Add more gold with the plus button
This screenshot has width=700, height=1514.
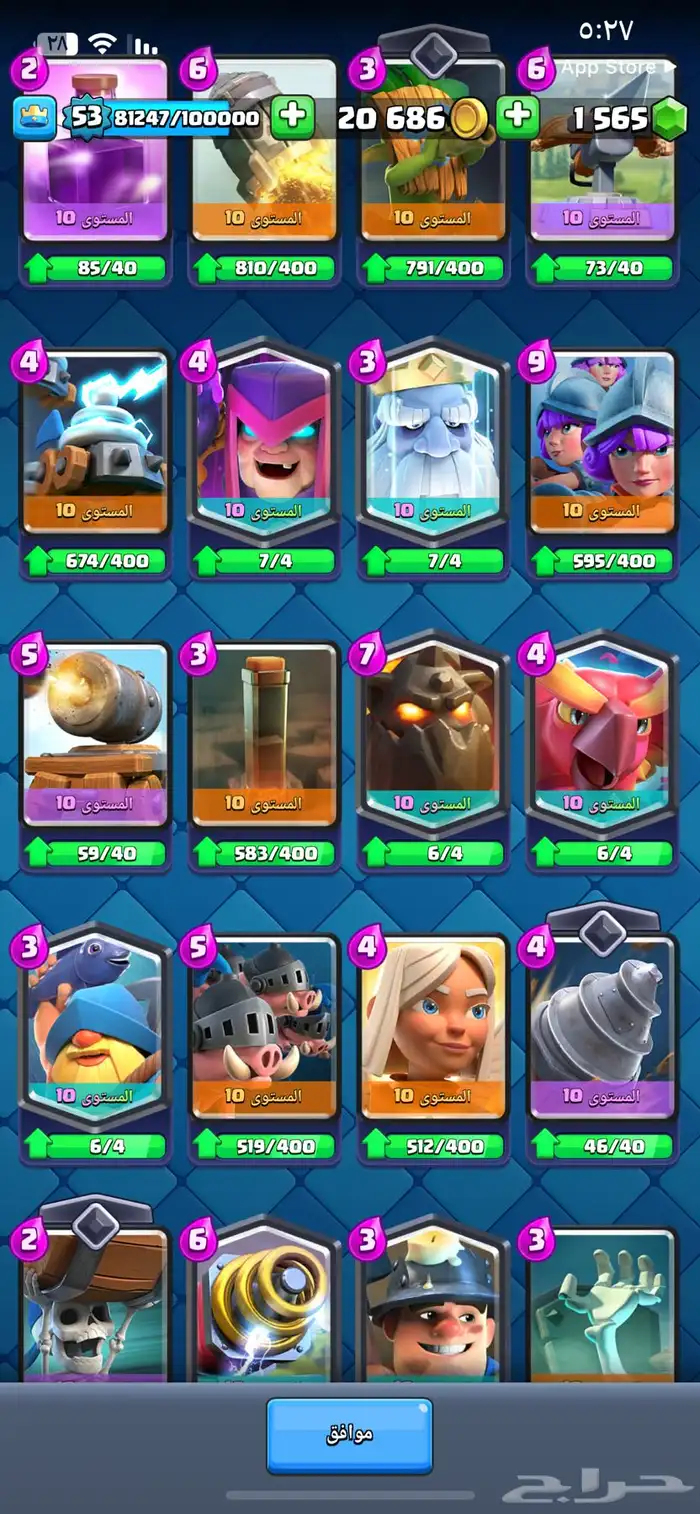click(x=517, y=117)
